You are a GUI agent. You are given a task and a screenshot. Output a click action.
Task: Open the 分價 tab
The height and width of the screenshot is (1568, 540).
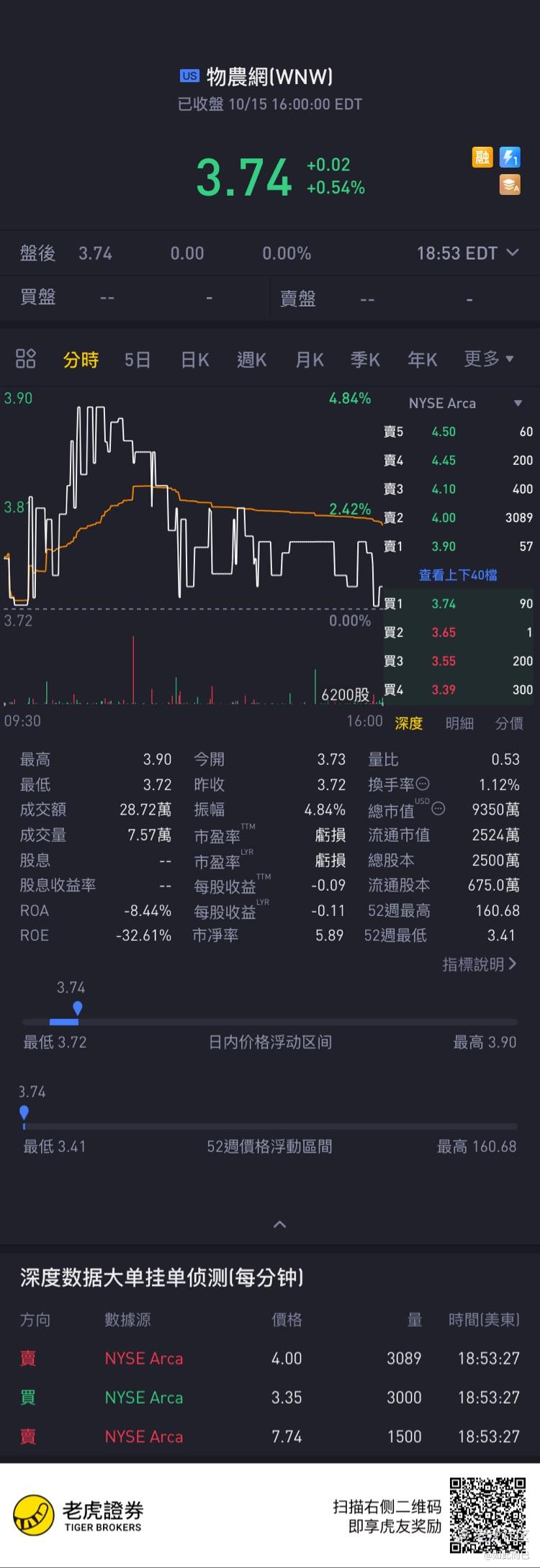click(509, 723)
